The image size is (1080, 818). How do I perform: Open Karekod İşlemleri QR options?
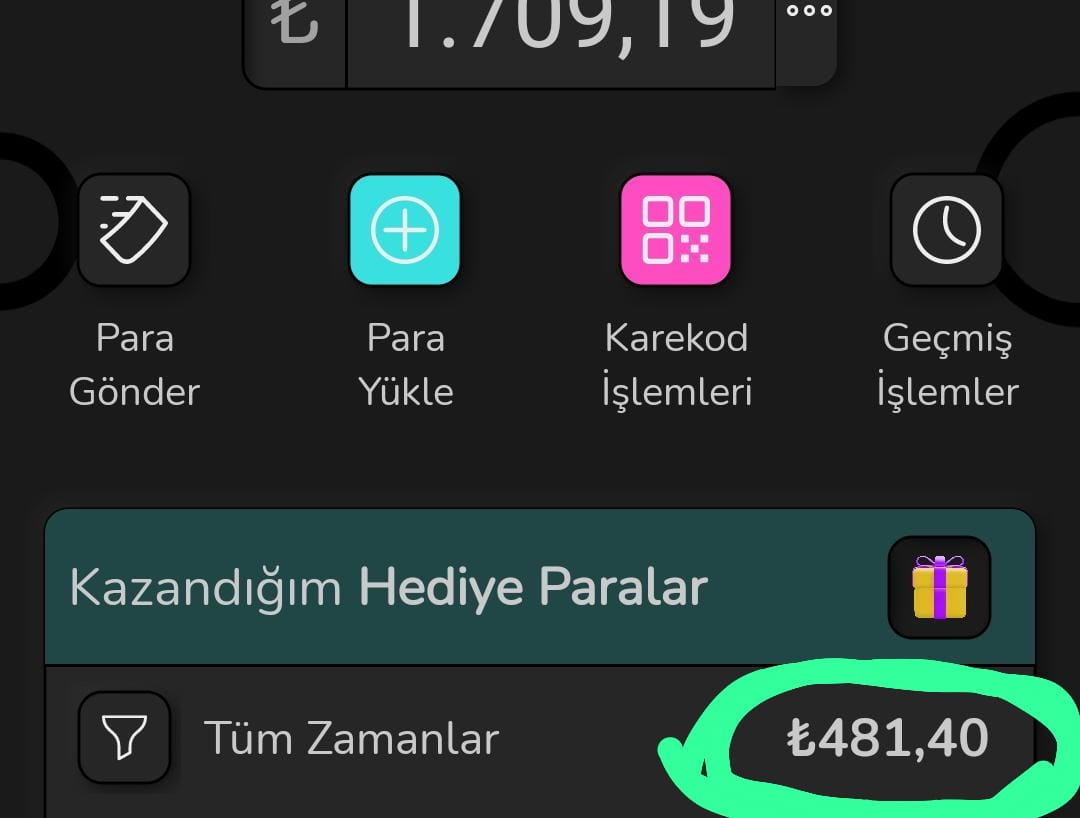tap(676, 231)
